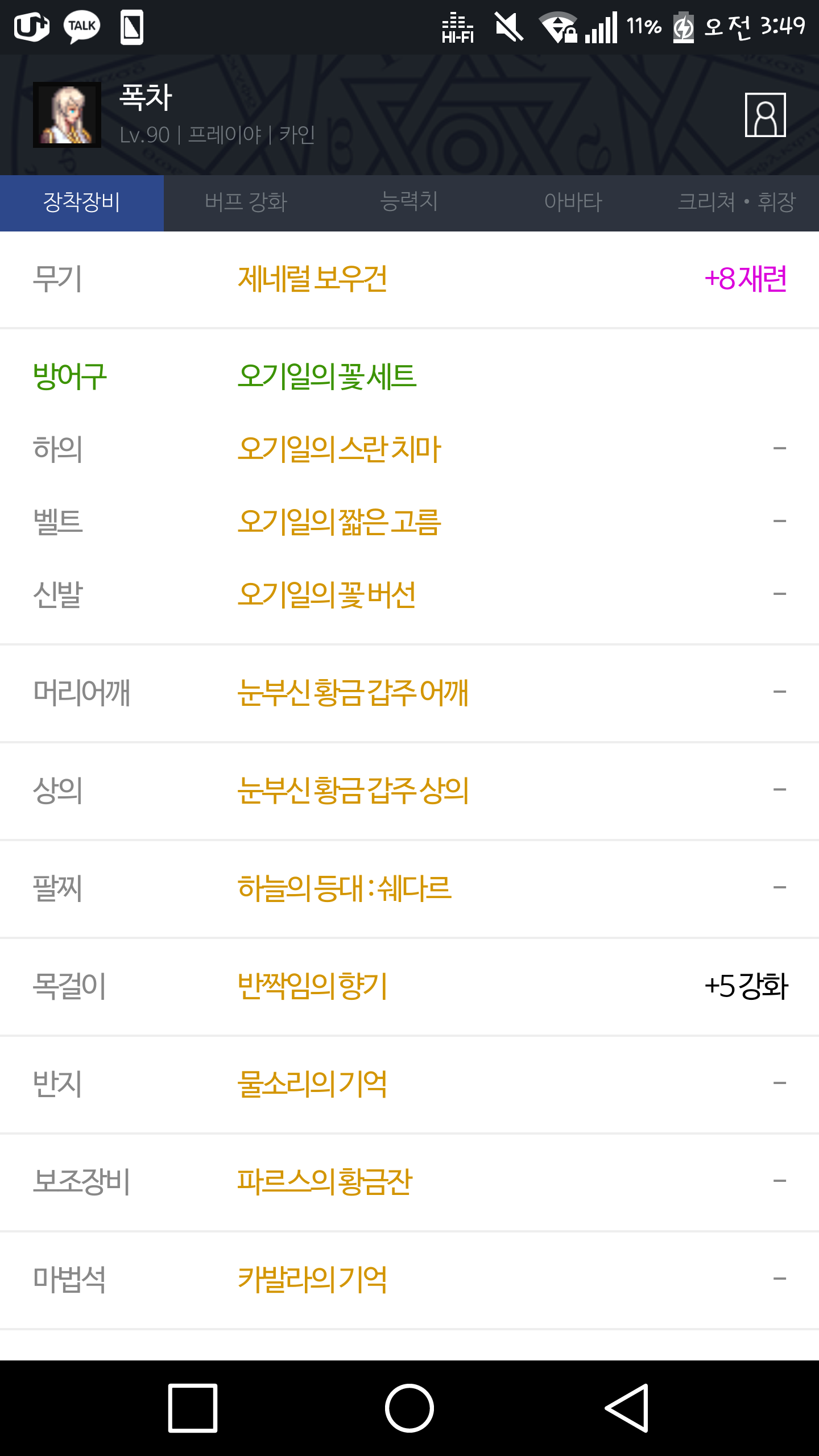The image size is (819, 1456).
Task: Go back using the system back button
Action: [x=626, y=1408]
